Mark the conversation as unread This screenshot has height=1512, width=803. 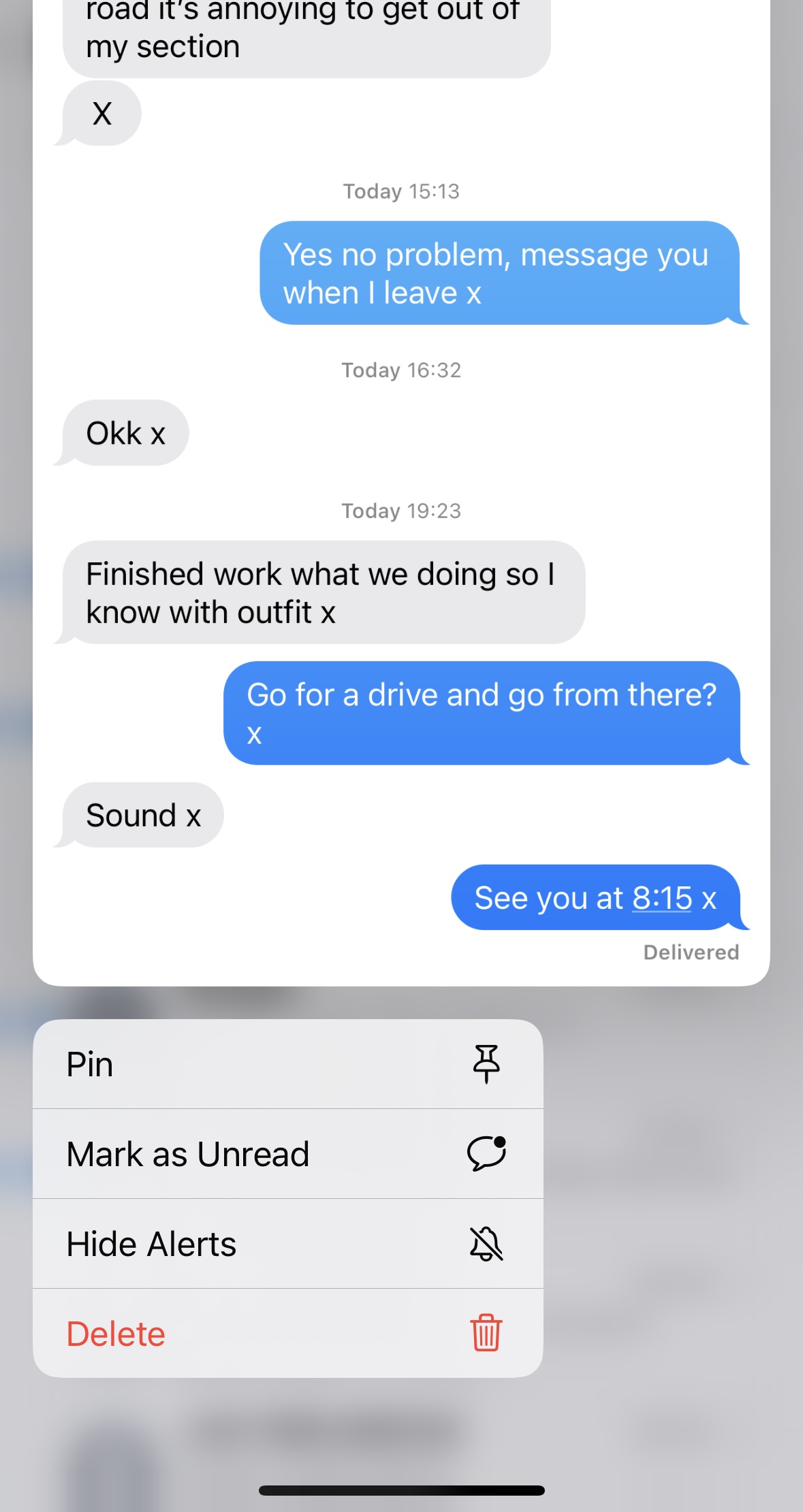click(x=287, y=1154)
